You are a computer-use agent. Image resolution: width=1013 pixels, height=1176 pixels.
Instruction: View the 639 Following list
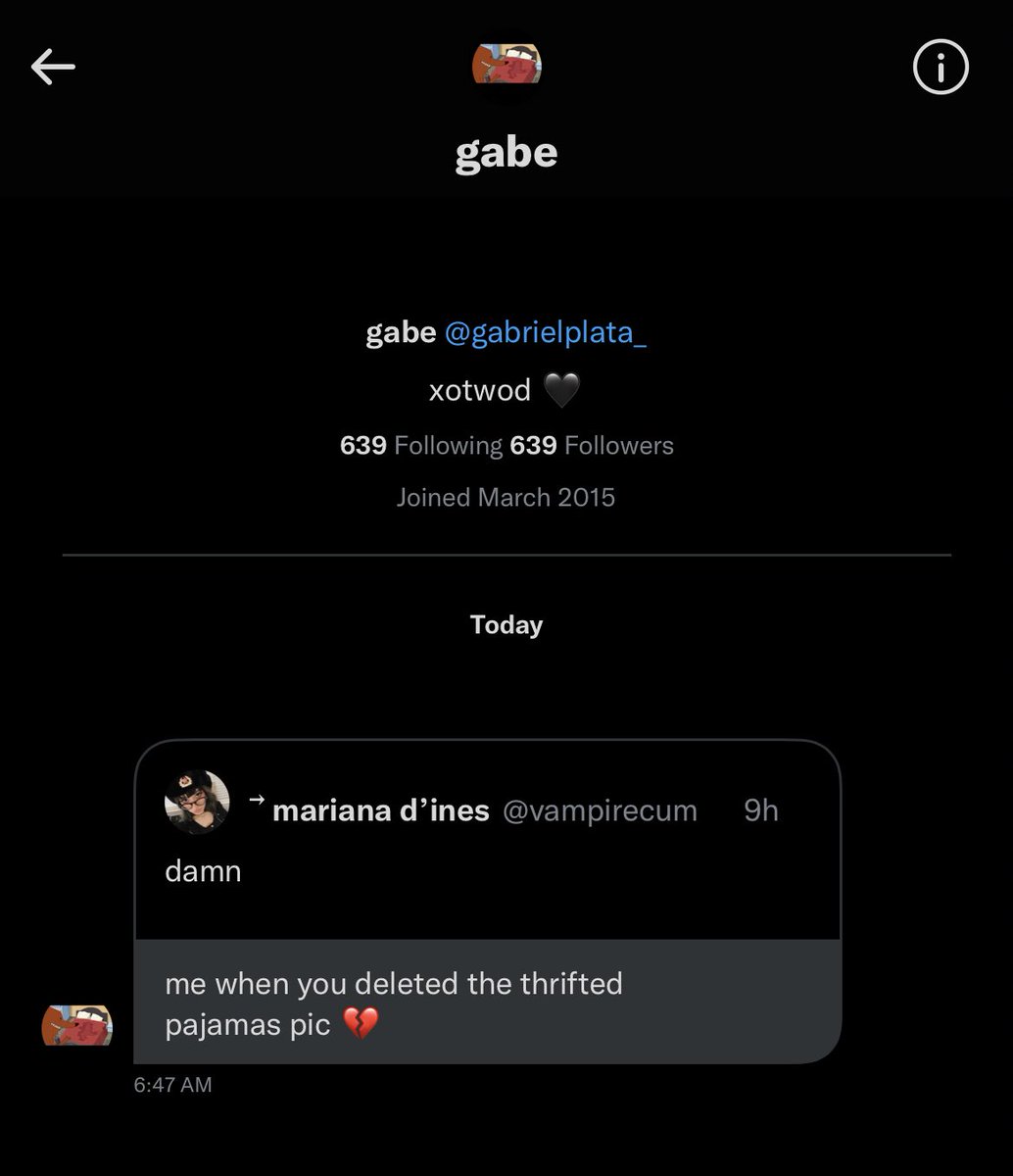(421, 446)
